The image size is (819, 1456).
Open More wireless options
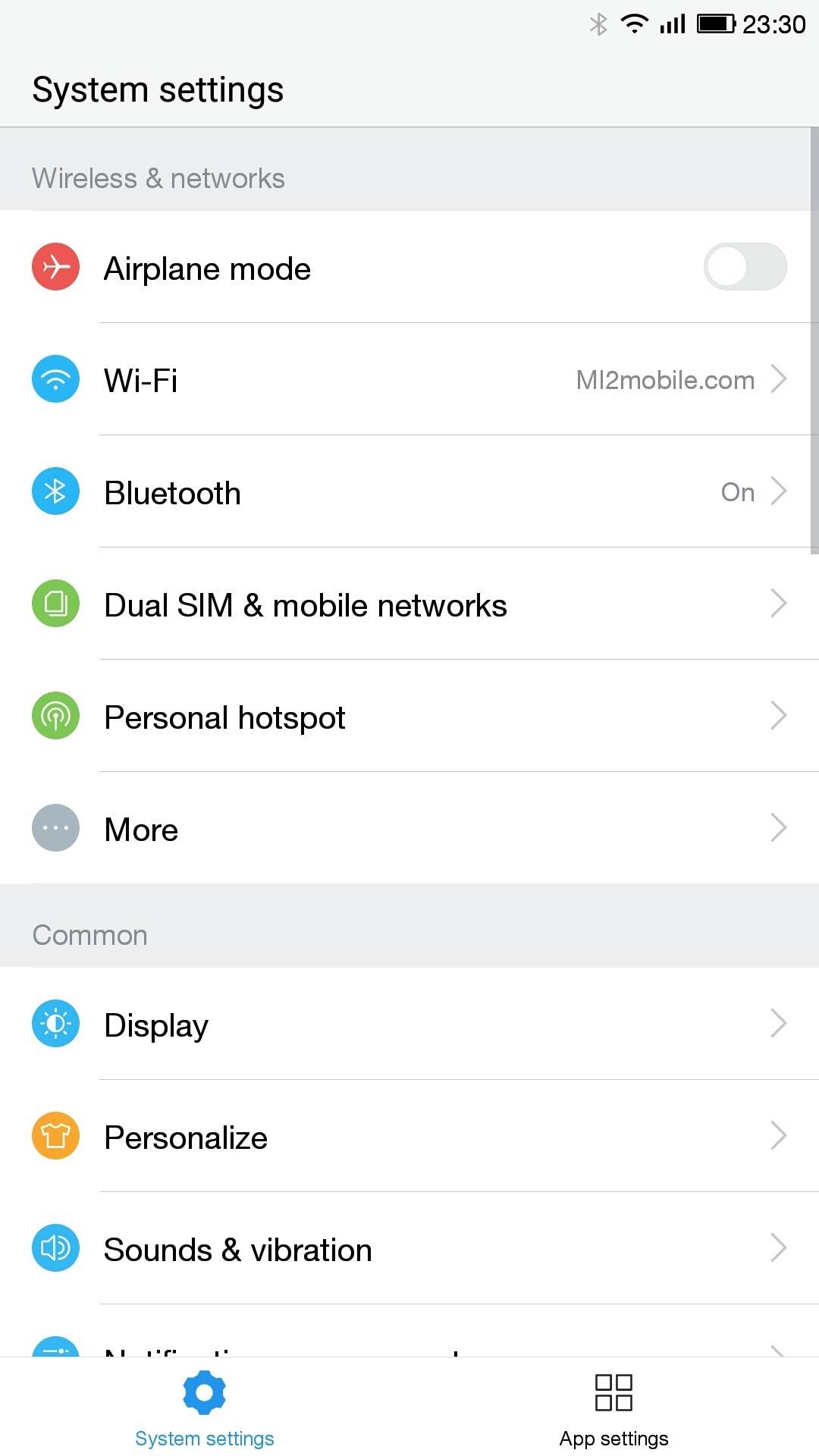coord(409,829)
